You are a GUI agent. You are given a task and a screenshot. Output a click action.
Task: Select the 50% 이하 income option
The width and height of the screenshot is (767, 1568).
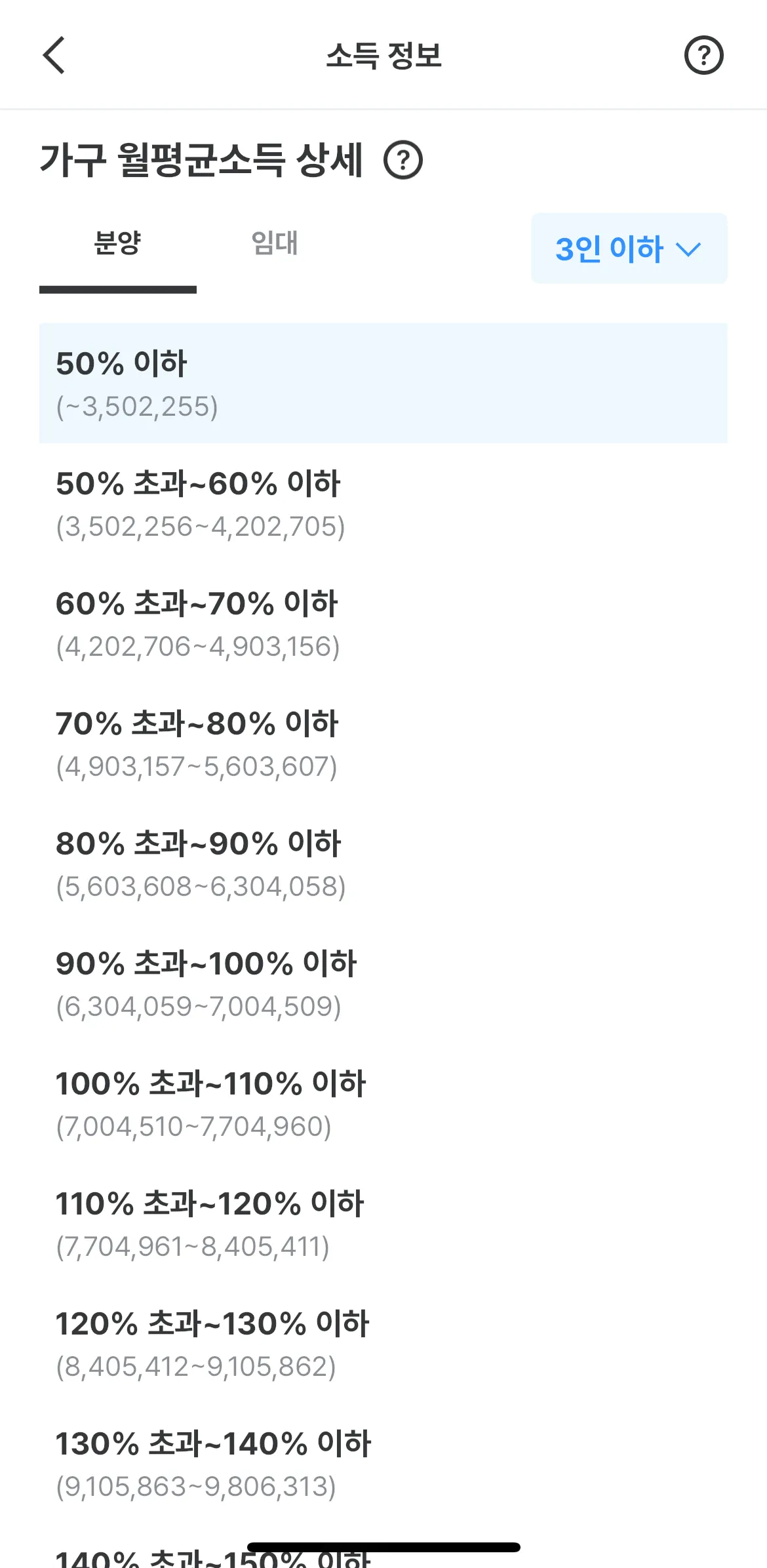tap(383, 383)
